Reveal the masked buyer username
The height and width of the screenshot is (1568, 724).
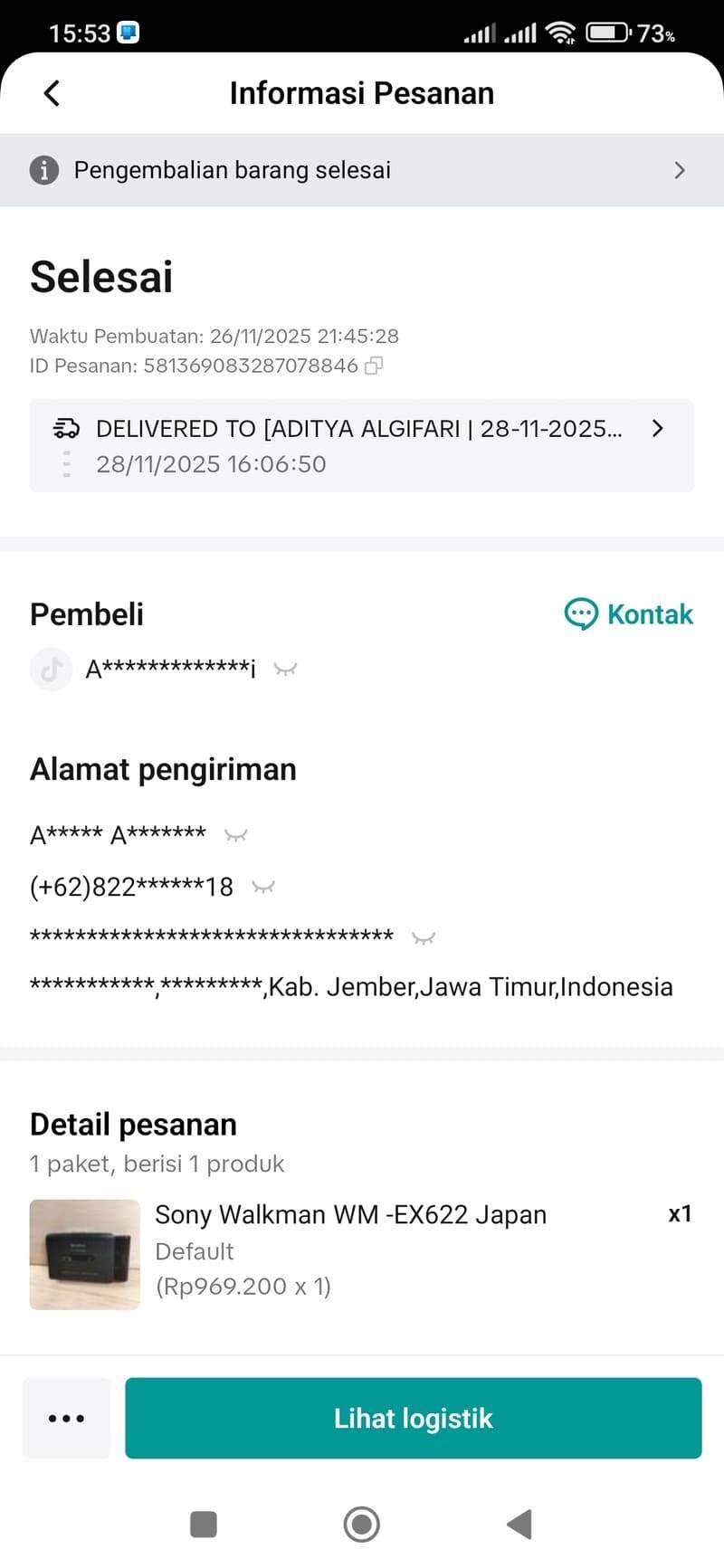click(285, 670)
